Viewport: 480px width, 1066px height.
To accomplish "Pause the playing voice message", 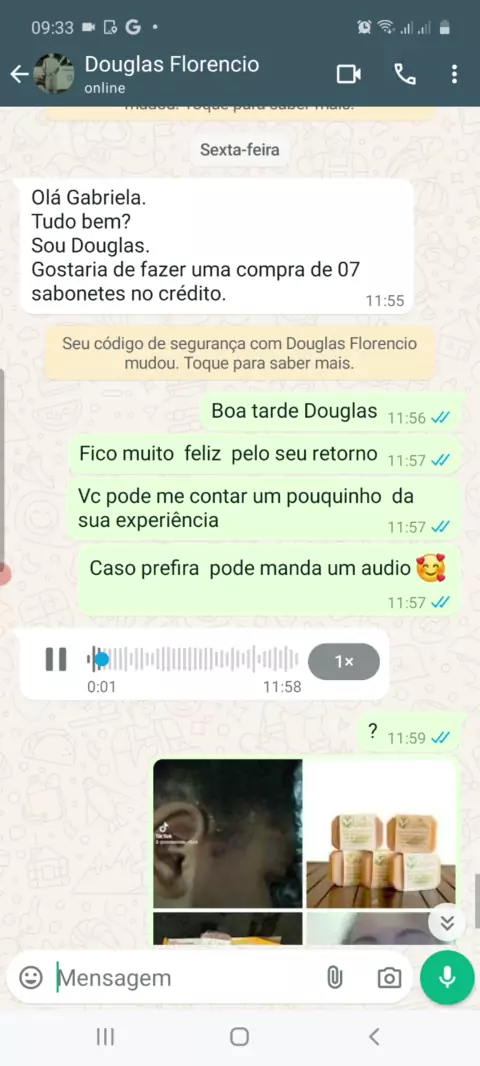I will [x=56, y=659].
